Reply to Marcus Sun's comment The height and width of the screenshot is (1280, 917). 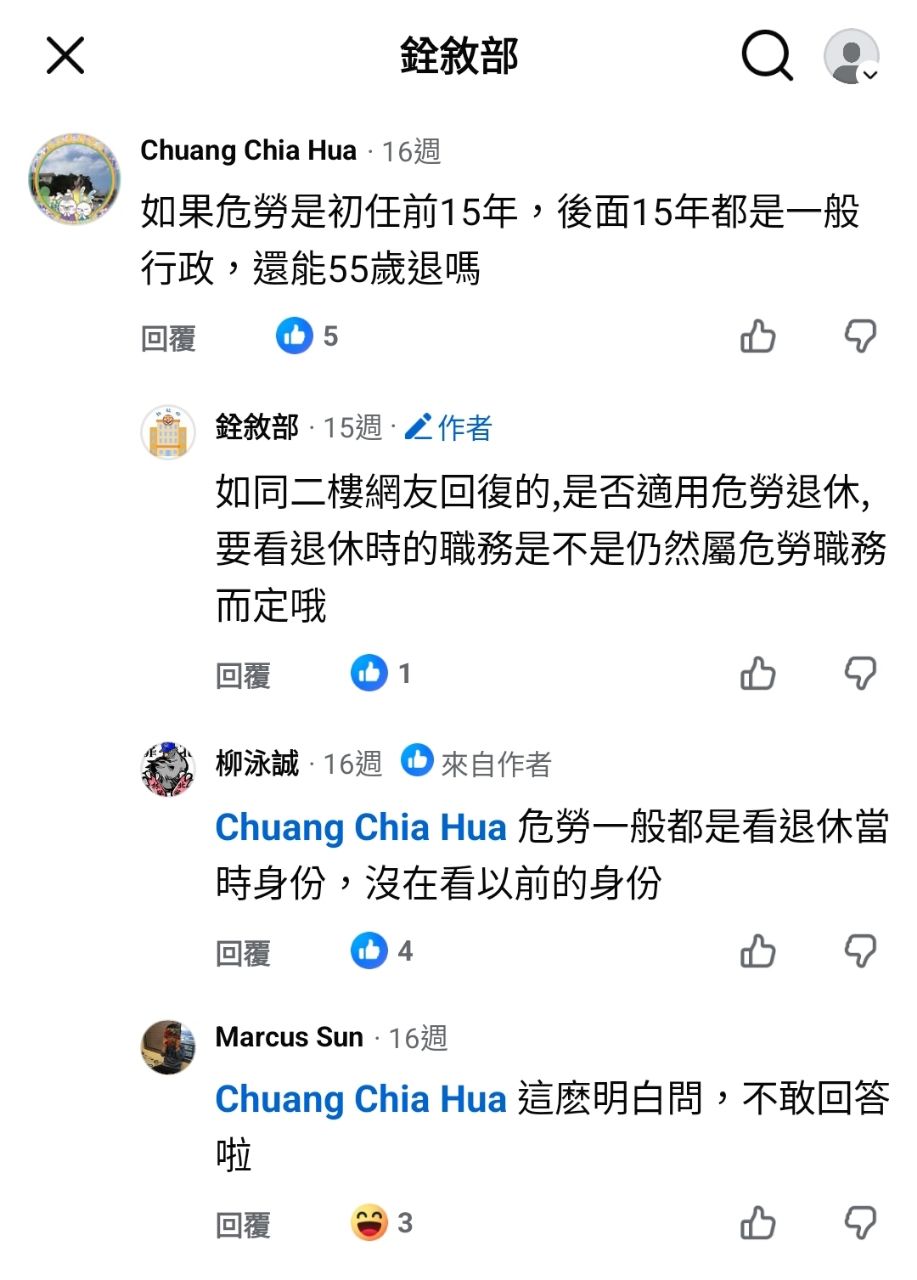click(x=243, y=1225)
